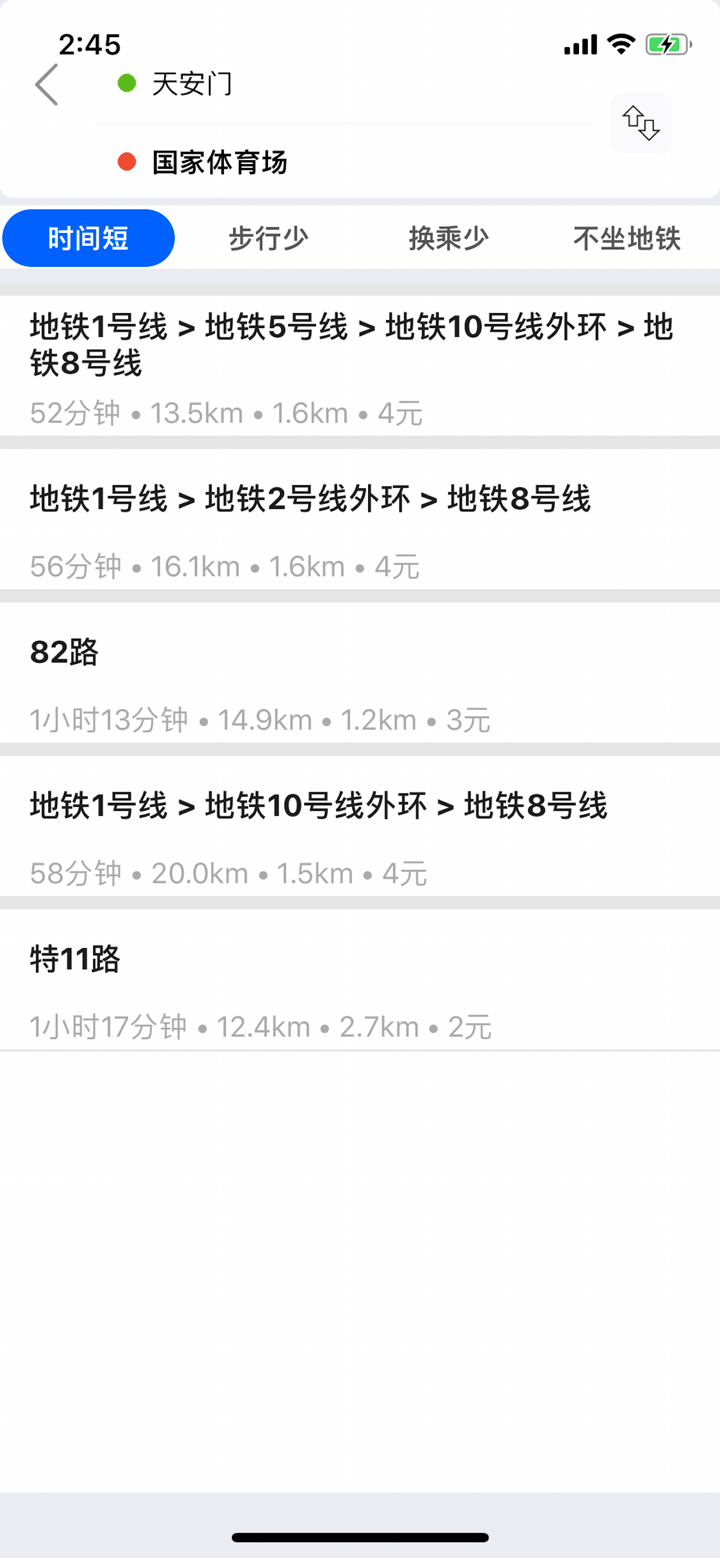720x1558 pixels.
Task: Tap the Wi-Fi icon in status bar
Action: (618, 43)
